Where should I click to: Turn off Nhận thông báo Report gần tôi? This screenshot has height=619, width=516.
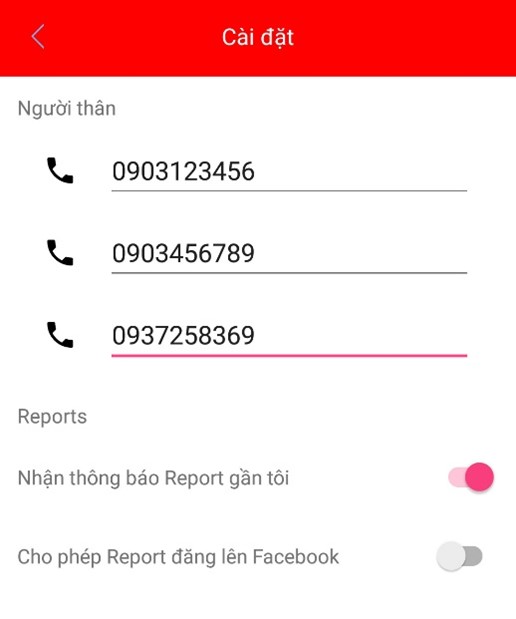[471, 477]
